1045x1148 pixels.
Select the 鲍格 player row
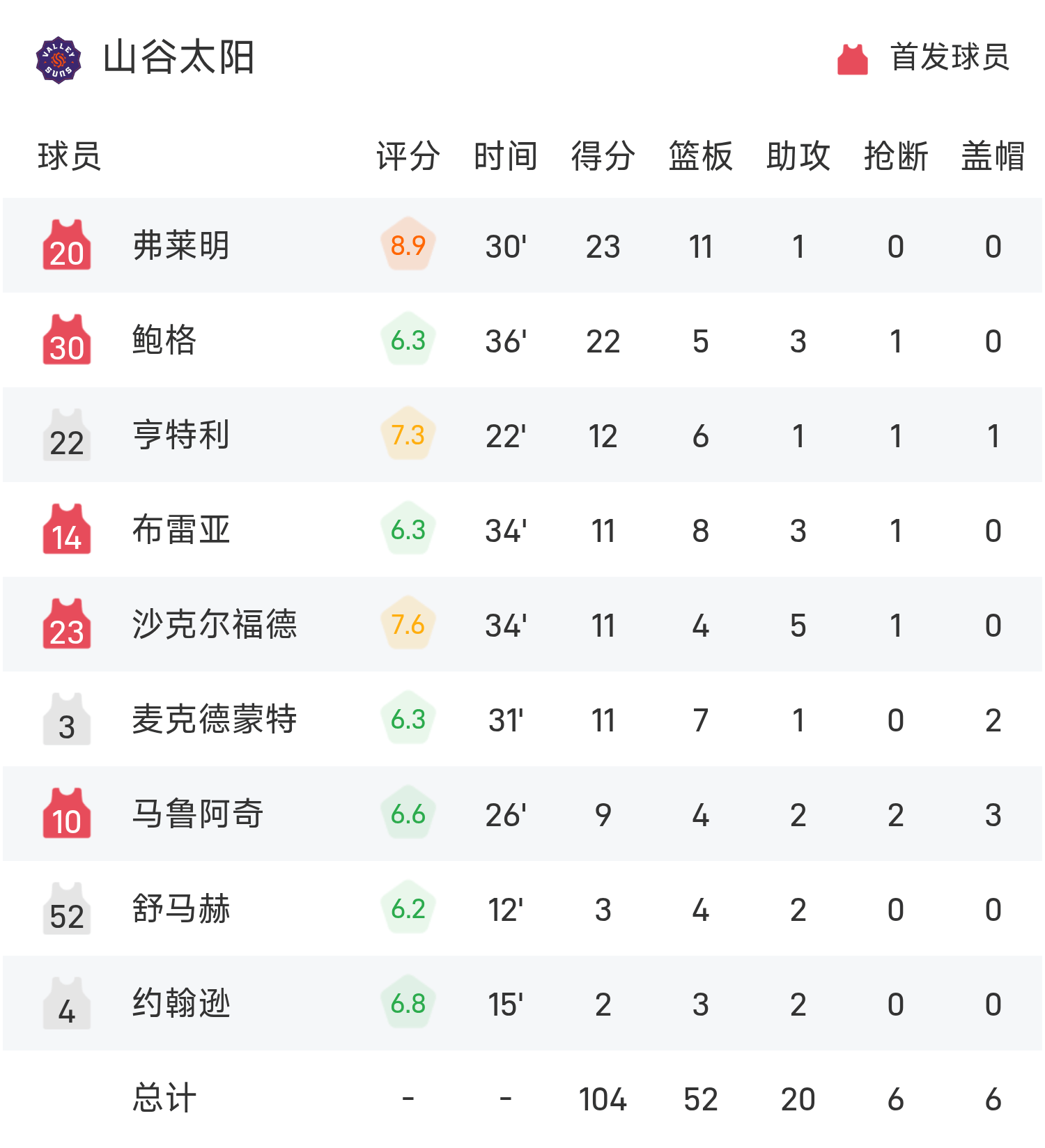click(164, 341)
